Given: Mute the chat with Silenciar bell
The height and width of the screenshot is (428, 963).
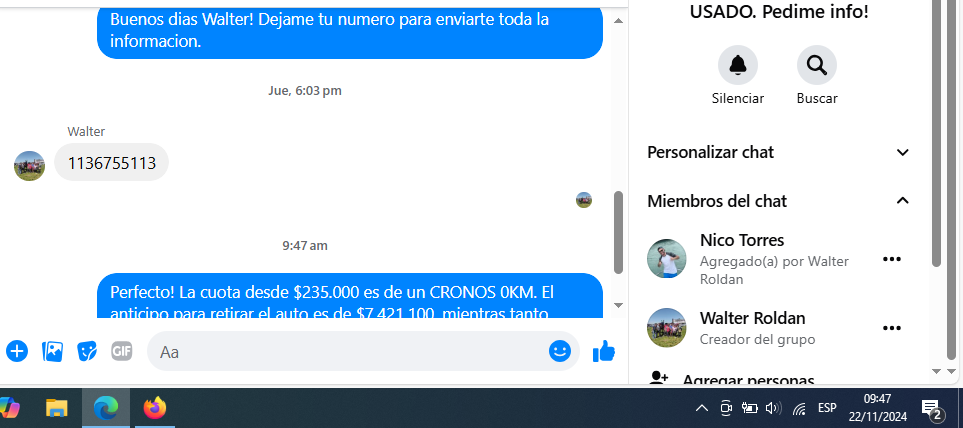Looking at the screenshot, I should pyautogui.click(x=737, y=66).
